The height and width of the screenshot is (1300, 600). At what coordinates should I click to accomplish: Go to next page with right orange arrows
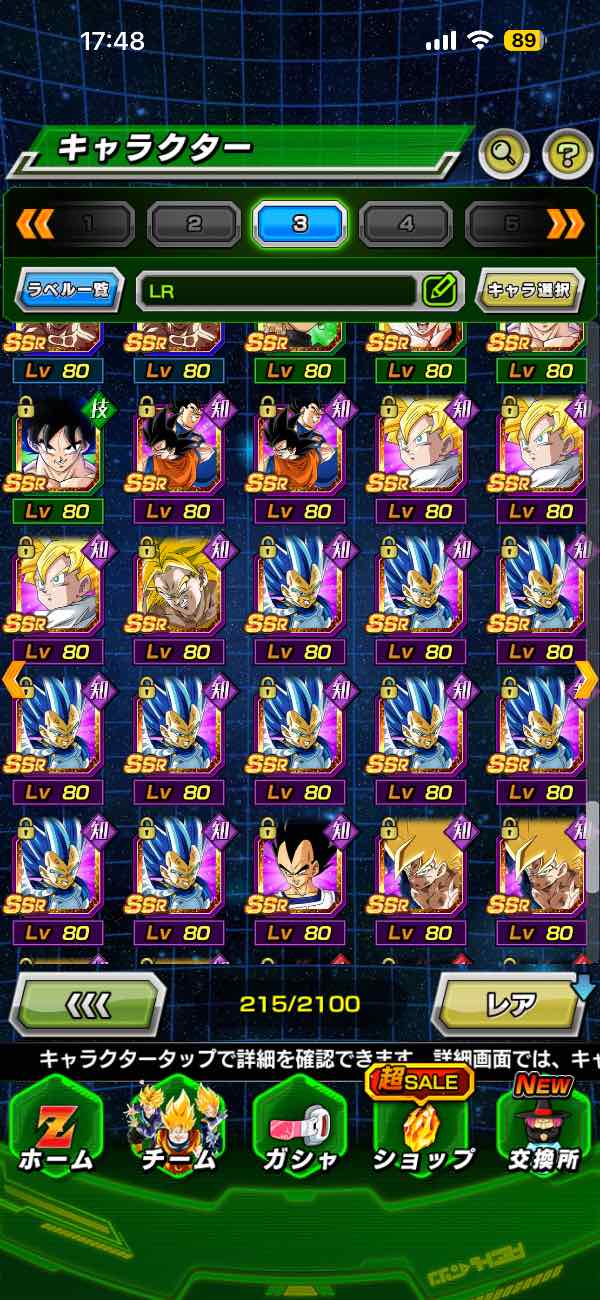[x=566, y=224]
